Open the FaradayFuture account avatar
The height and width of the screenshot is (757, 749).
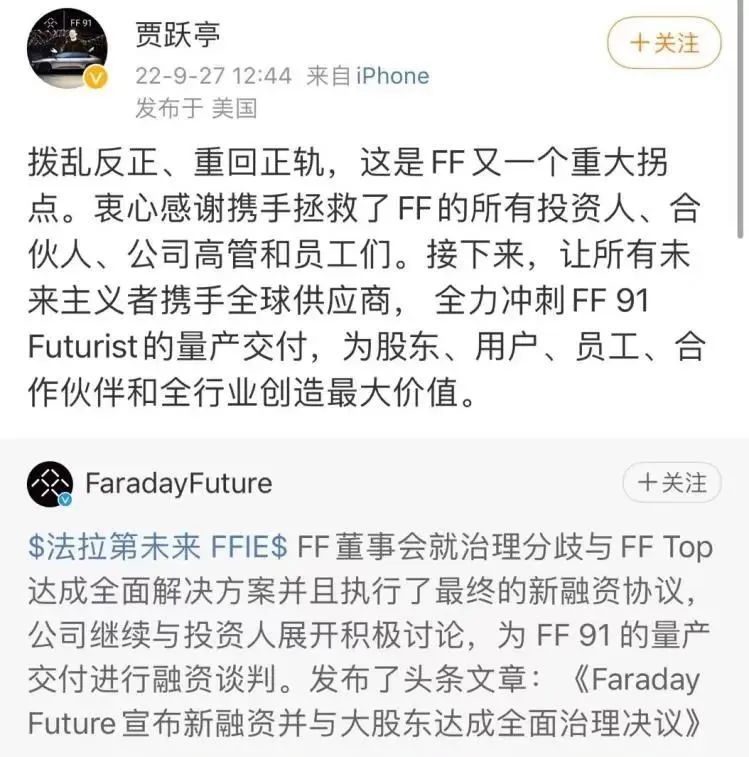click(50, 485)
